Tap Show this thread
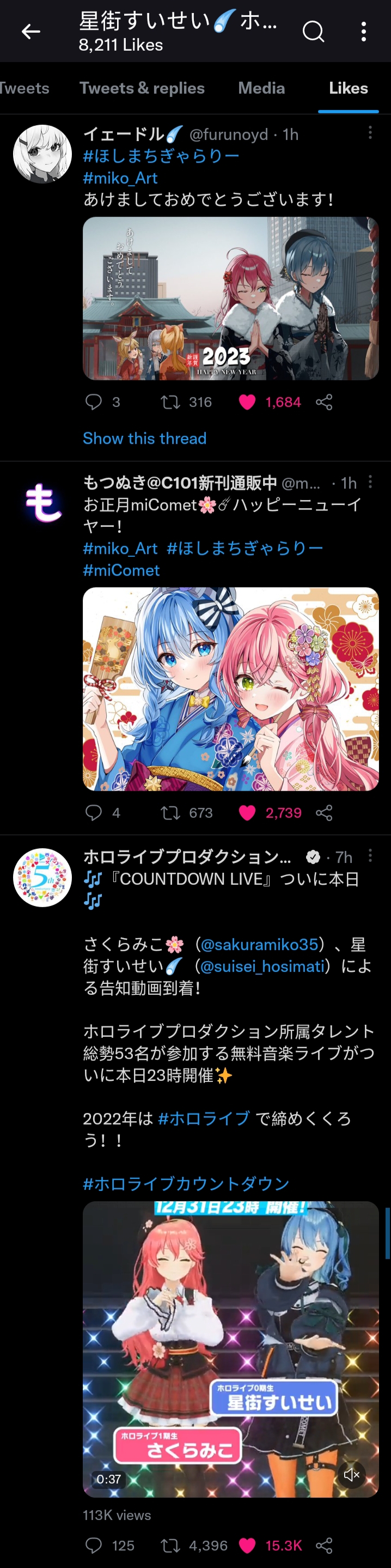The image size is (391, 1568). pos(145,438)
